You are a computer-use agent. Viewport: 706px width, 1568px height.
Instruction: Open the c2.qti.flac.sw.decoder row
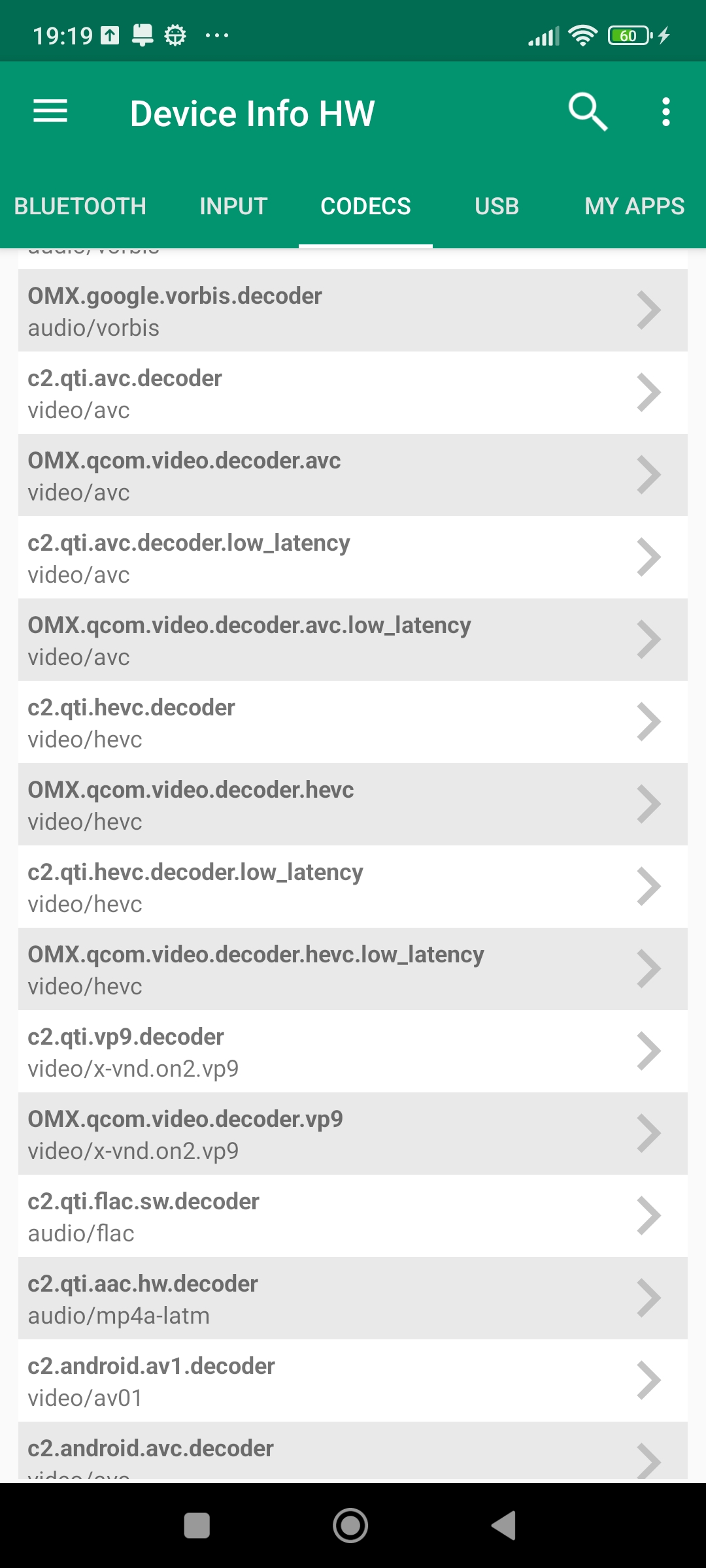coord(353,1217)
